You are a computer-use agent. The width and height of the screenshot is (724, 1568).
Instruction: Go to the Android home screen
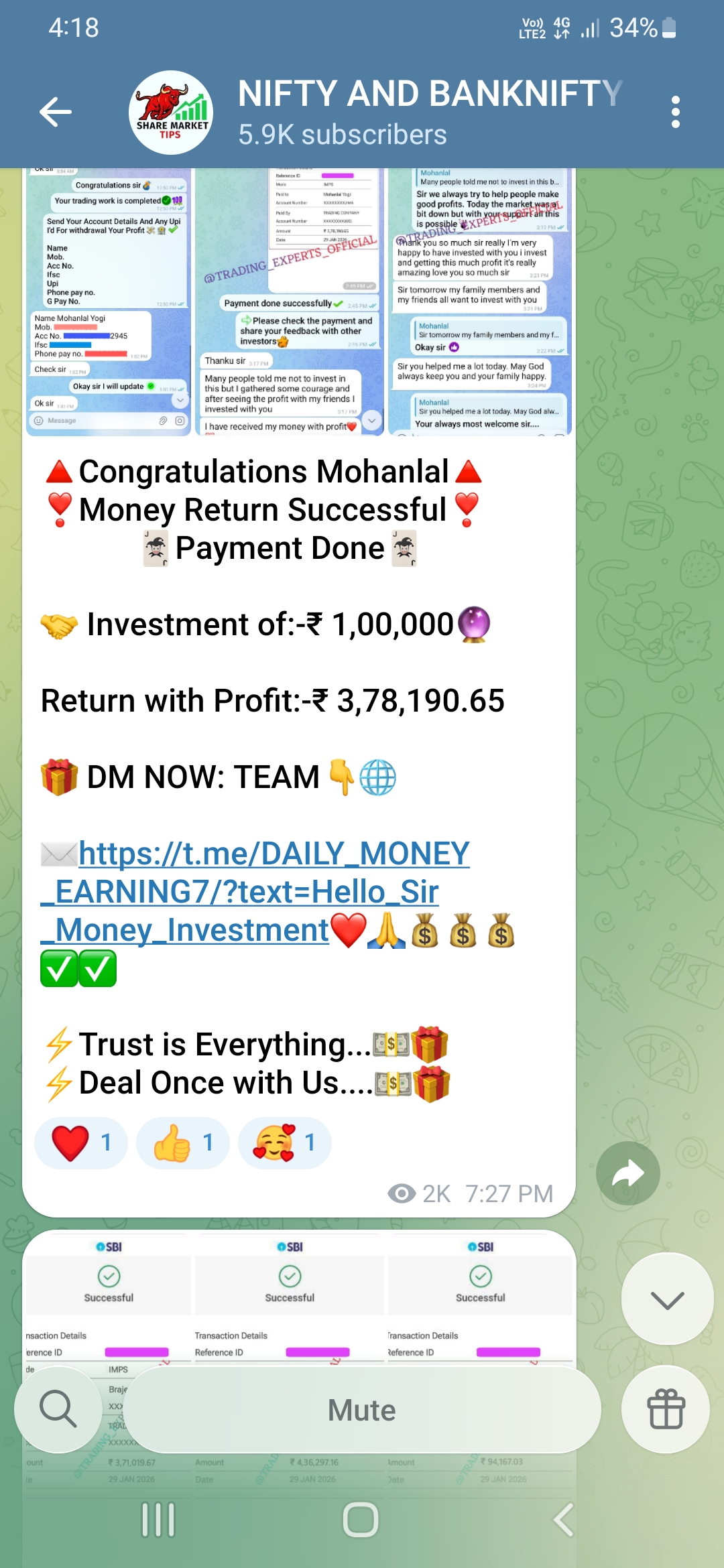361,1520
